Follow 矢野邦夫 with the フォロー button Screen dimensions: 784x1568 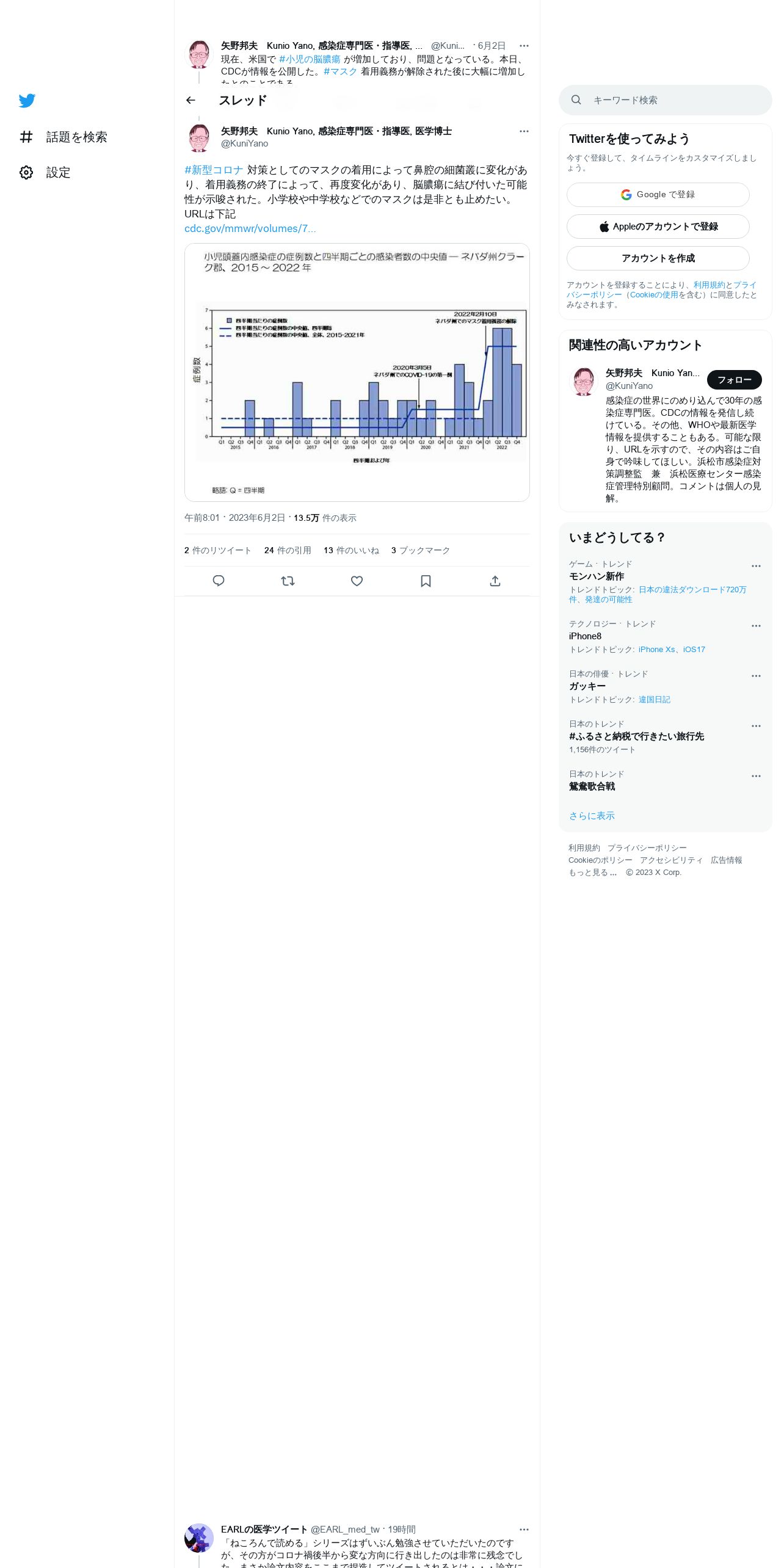point(734,380)
